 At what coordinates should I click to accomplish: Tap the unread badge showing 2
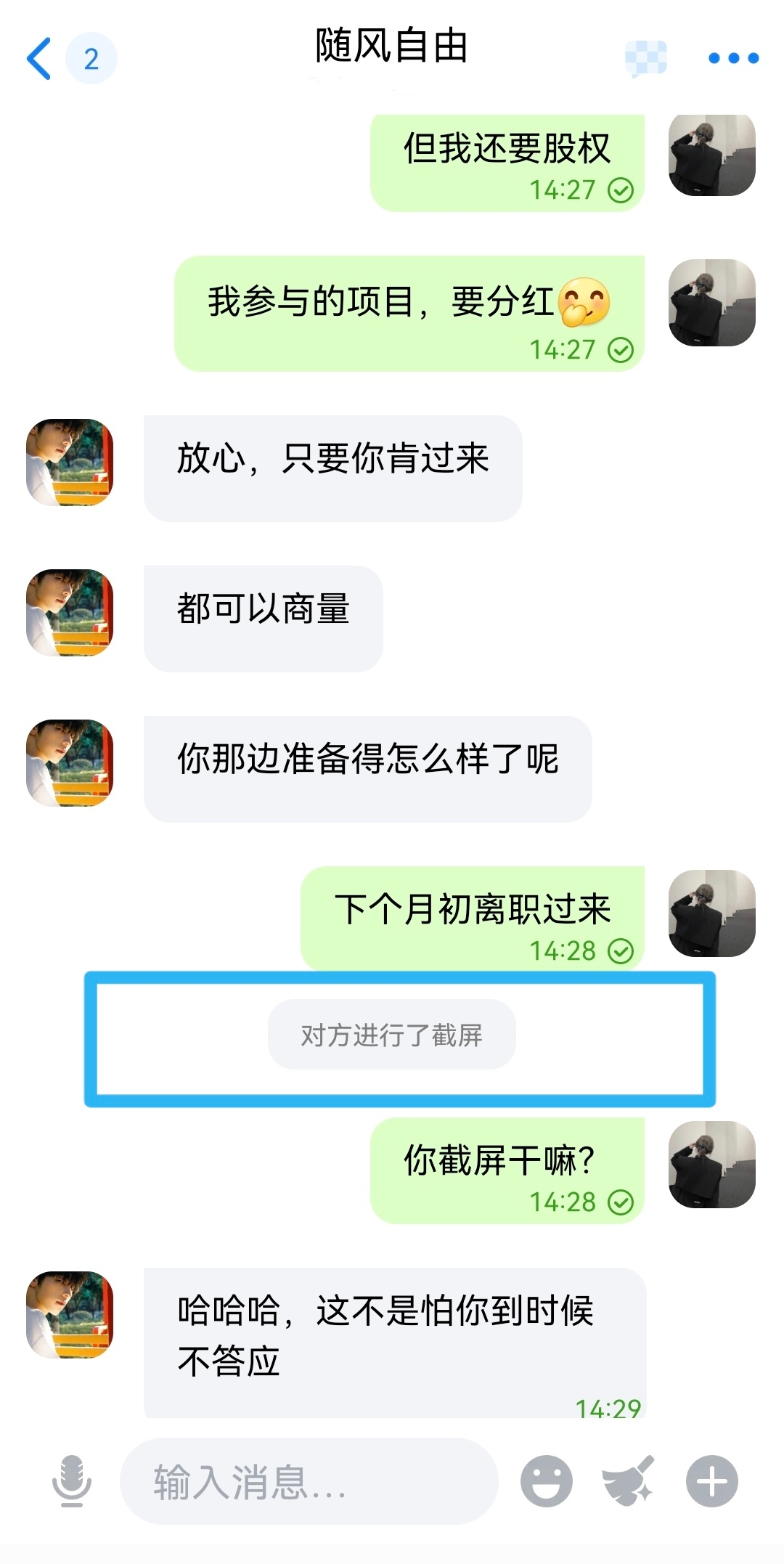click(91, 58)
